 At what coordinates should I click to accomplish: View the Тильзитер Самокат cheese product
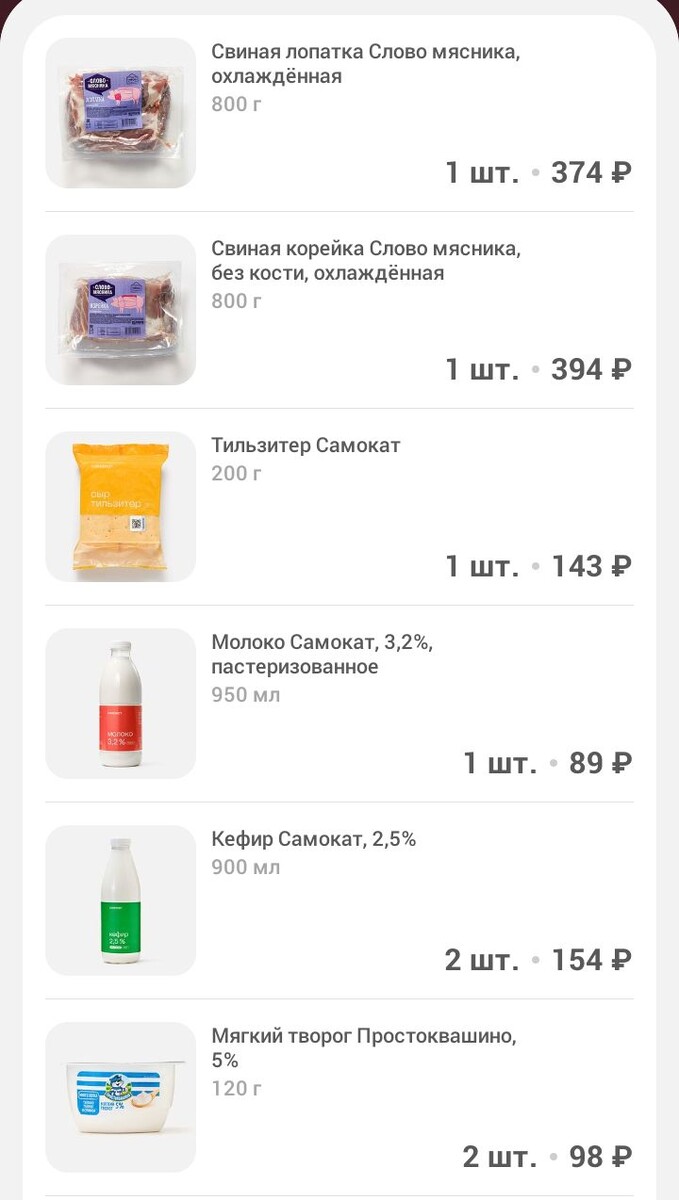point(306,446)
